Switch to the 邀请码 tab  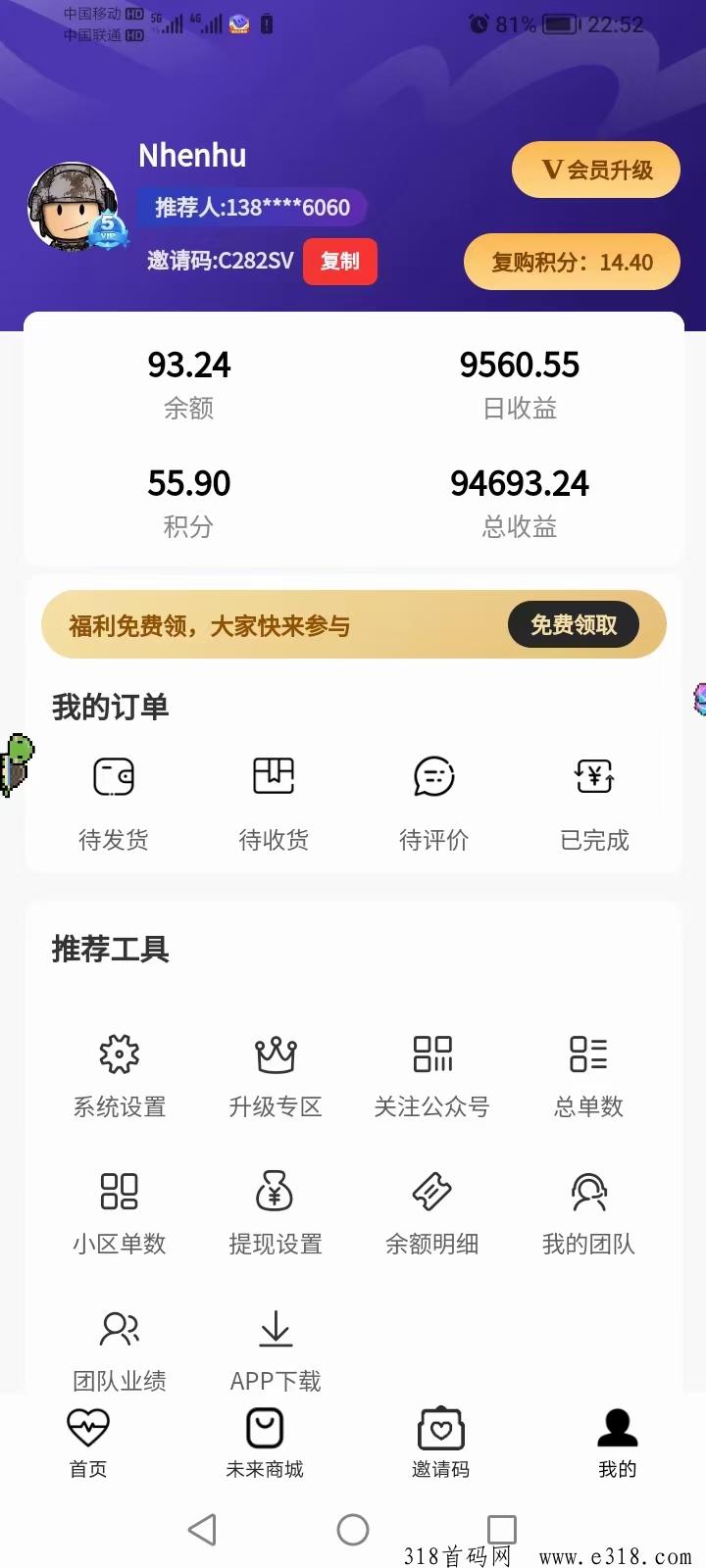click(440, 1442)
